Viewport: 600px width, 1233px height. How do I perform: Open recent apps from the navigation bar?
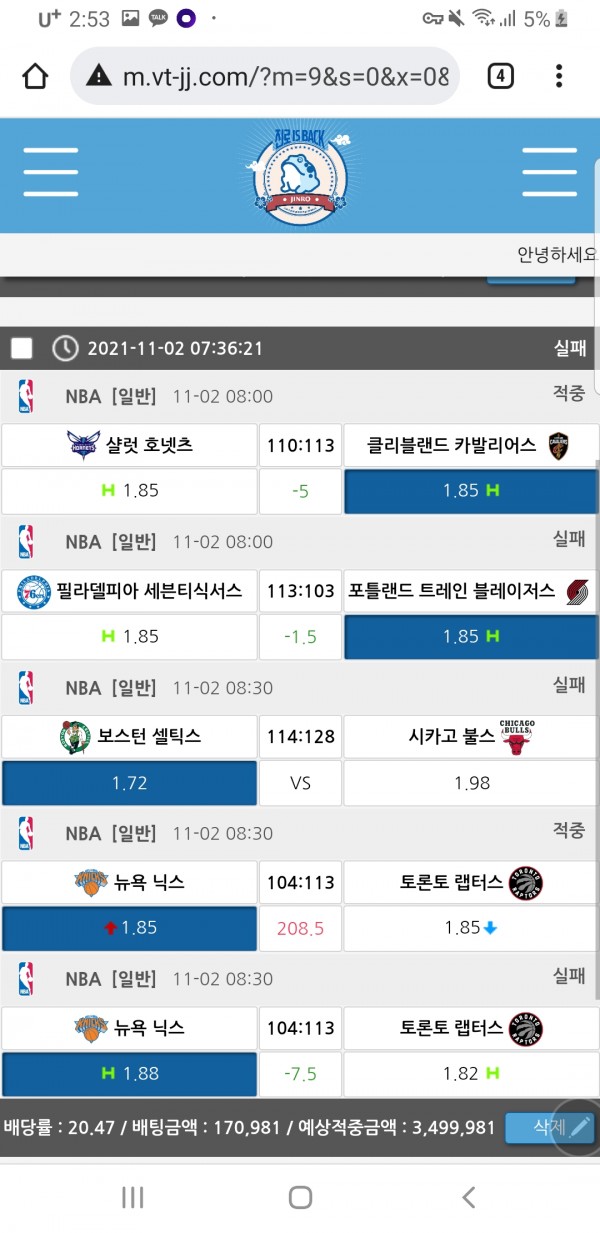click(133, 1197)
